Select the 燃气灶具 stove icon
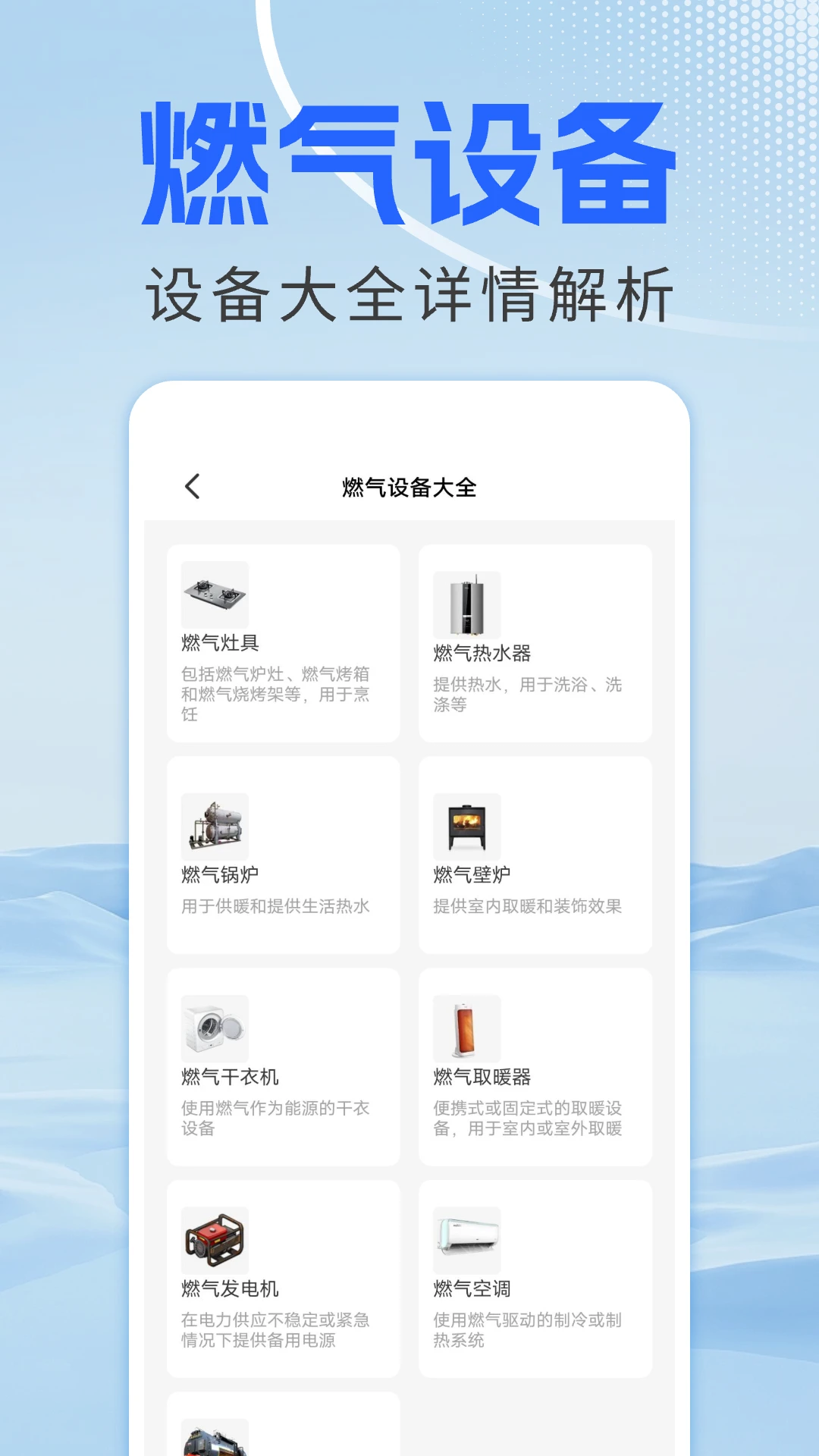 [215, 593]
